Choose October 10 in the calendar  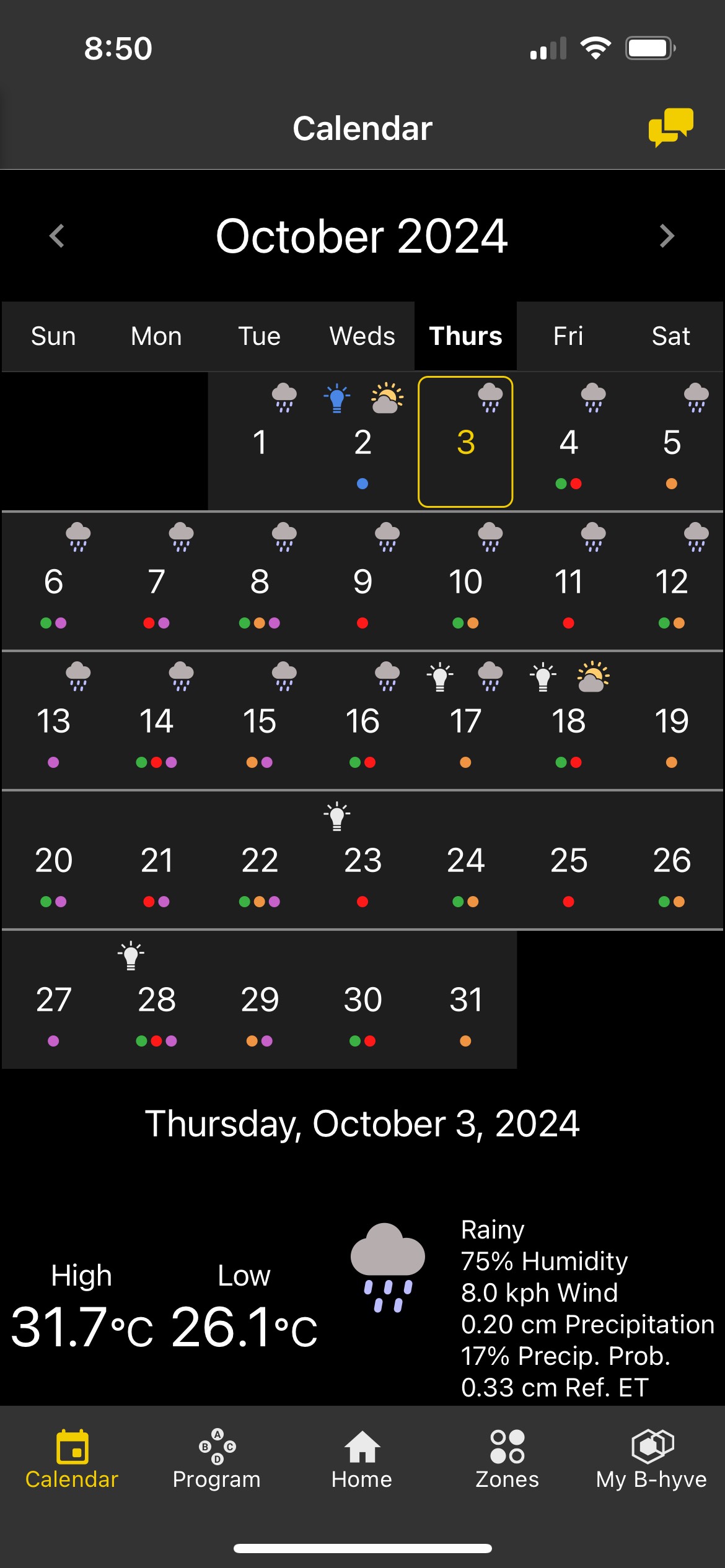click(x=465, y=581)
